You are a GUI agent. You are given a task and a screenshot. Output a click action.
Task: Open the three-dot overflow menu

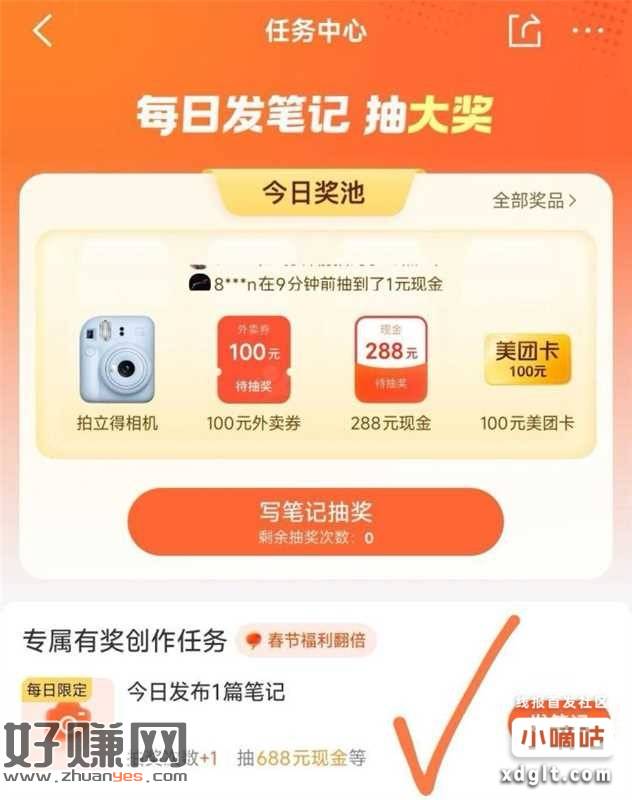[x=588, y=31]
